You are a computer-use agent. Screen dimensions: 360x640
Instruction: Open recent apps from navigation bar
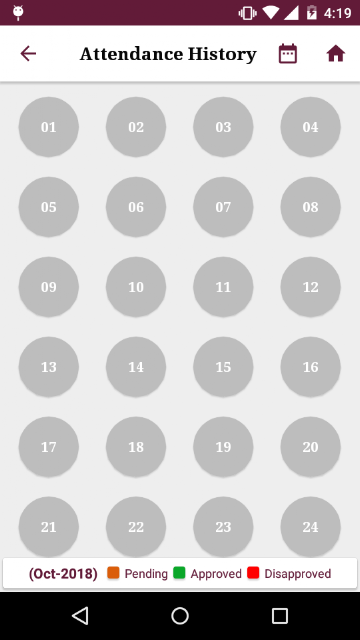pos(280,616)
